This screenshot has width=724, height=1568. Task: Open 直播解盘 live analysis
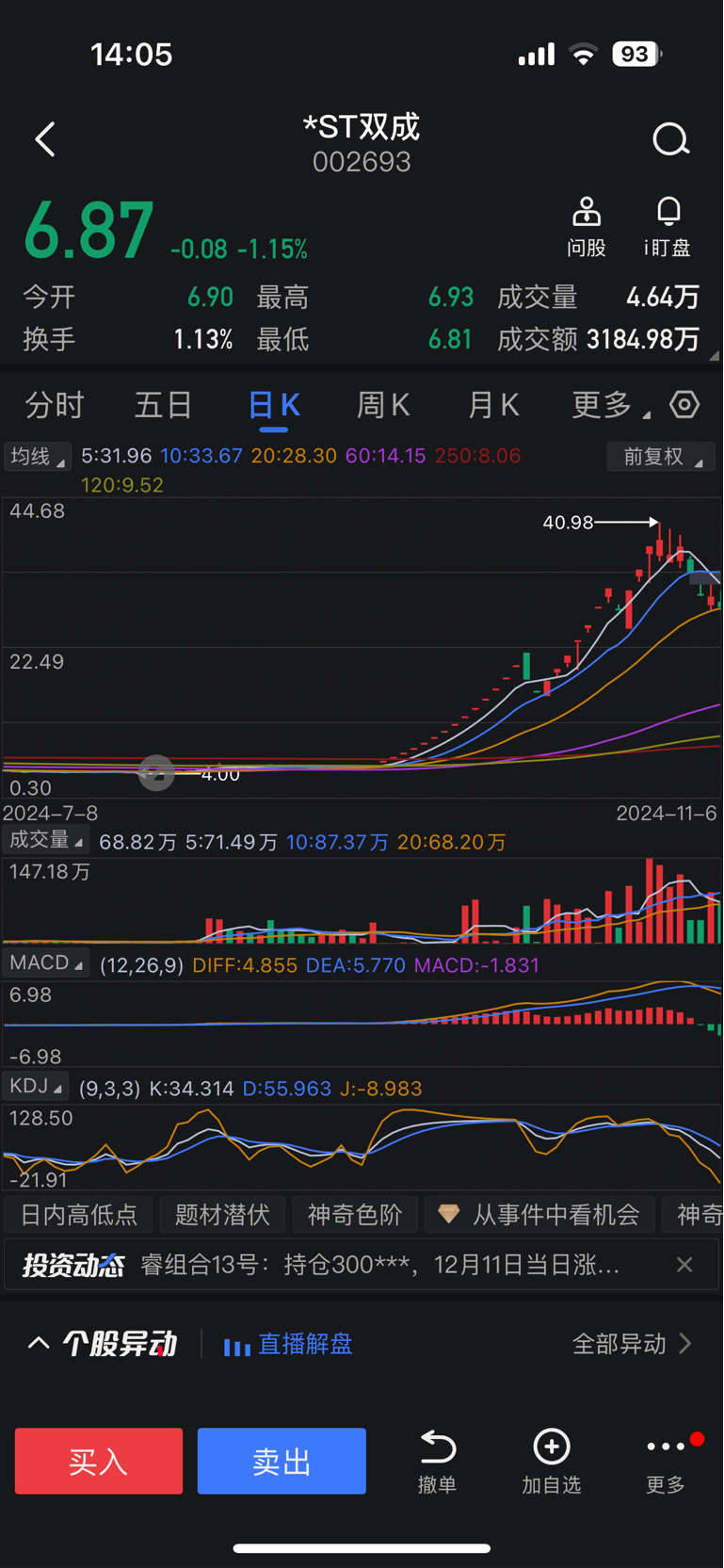click(x=289, y=1344)
